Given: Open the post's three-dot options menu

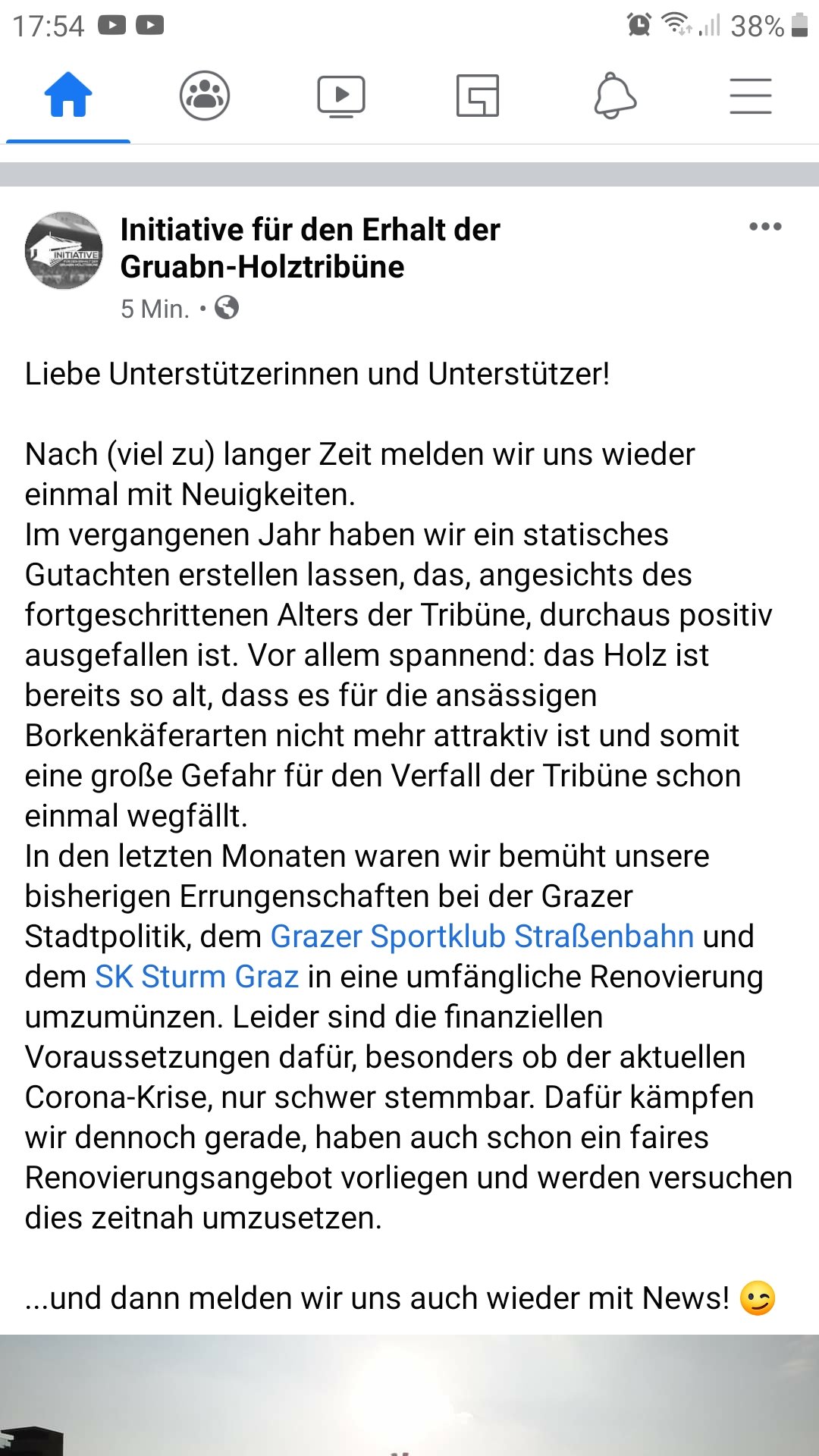Looking at the screenshot, I should pyautogui.click(x=765, y=227).
